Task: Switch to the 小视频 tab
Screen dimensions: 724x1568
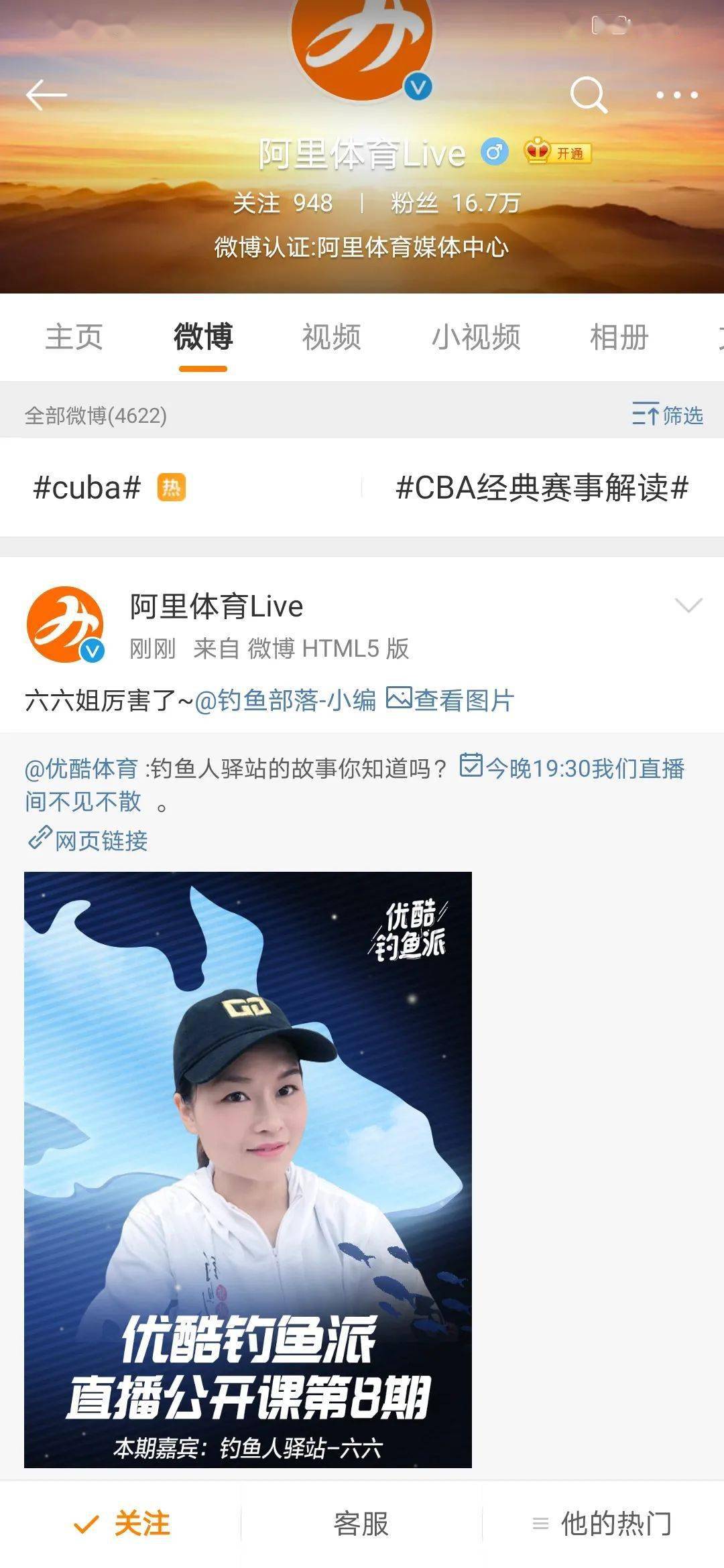Action: pyautogui.click(x=475, y=336)
